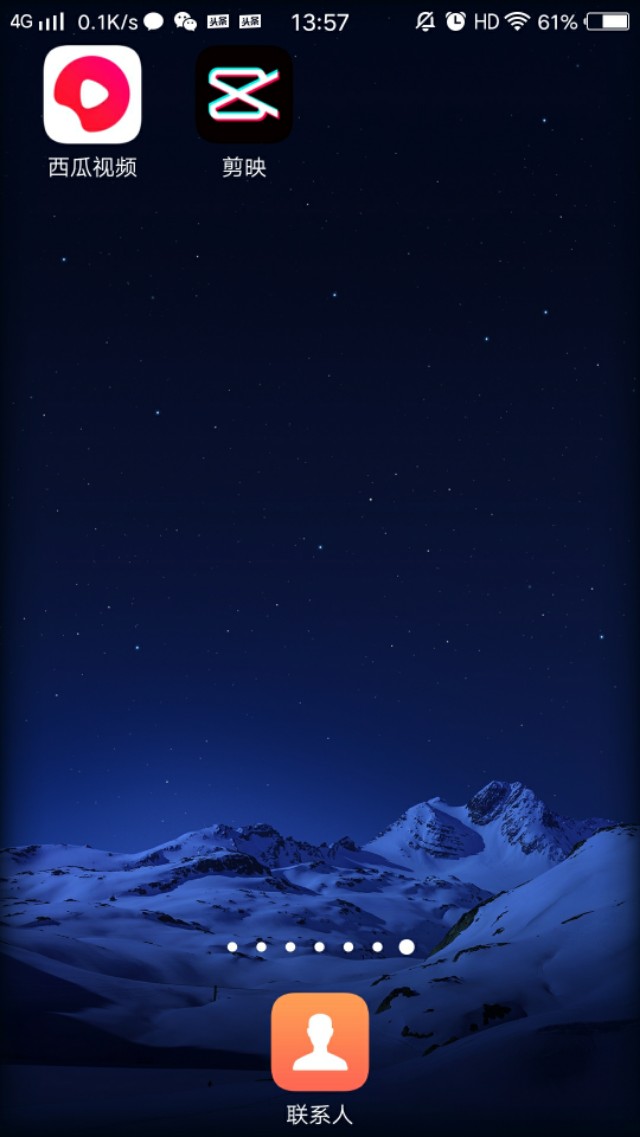Tap the home screen page indicator dots

320,946
